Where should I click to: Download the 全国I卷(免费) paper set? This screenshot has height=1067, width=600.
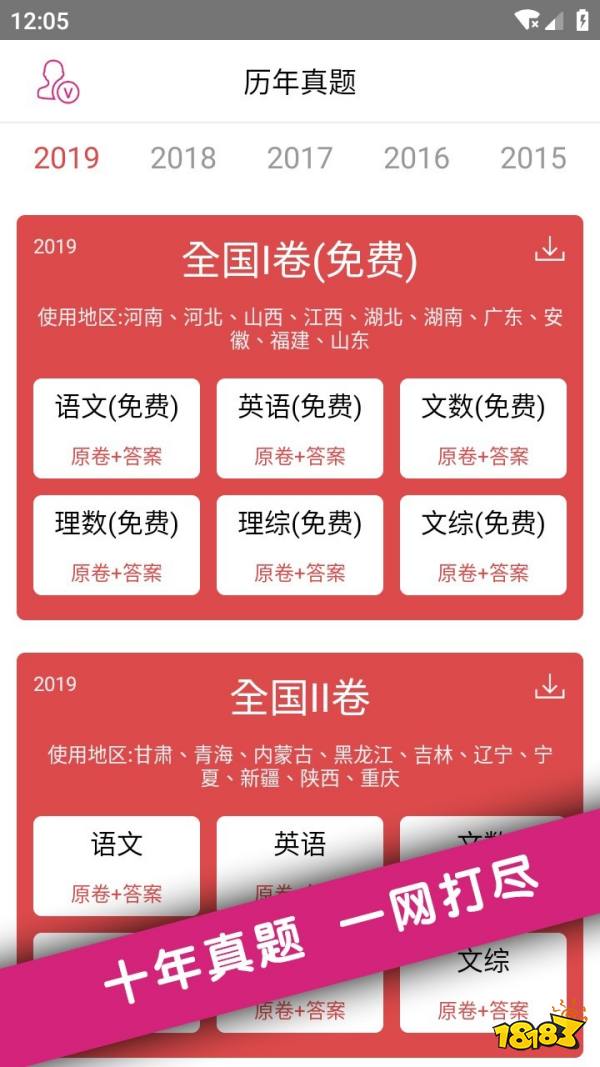pos(549,249)
